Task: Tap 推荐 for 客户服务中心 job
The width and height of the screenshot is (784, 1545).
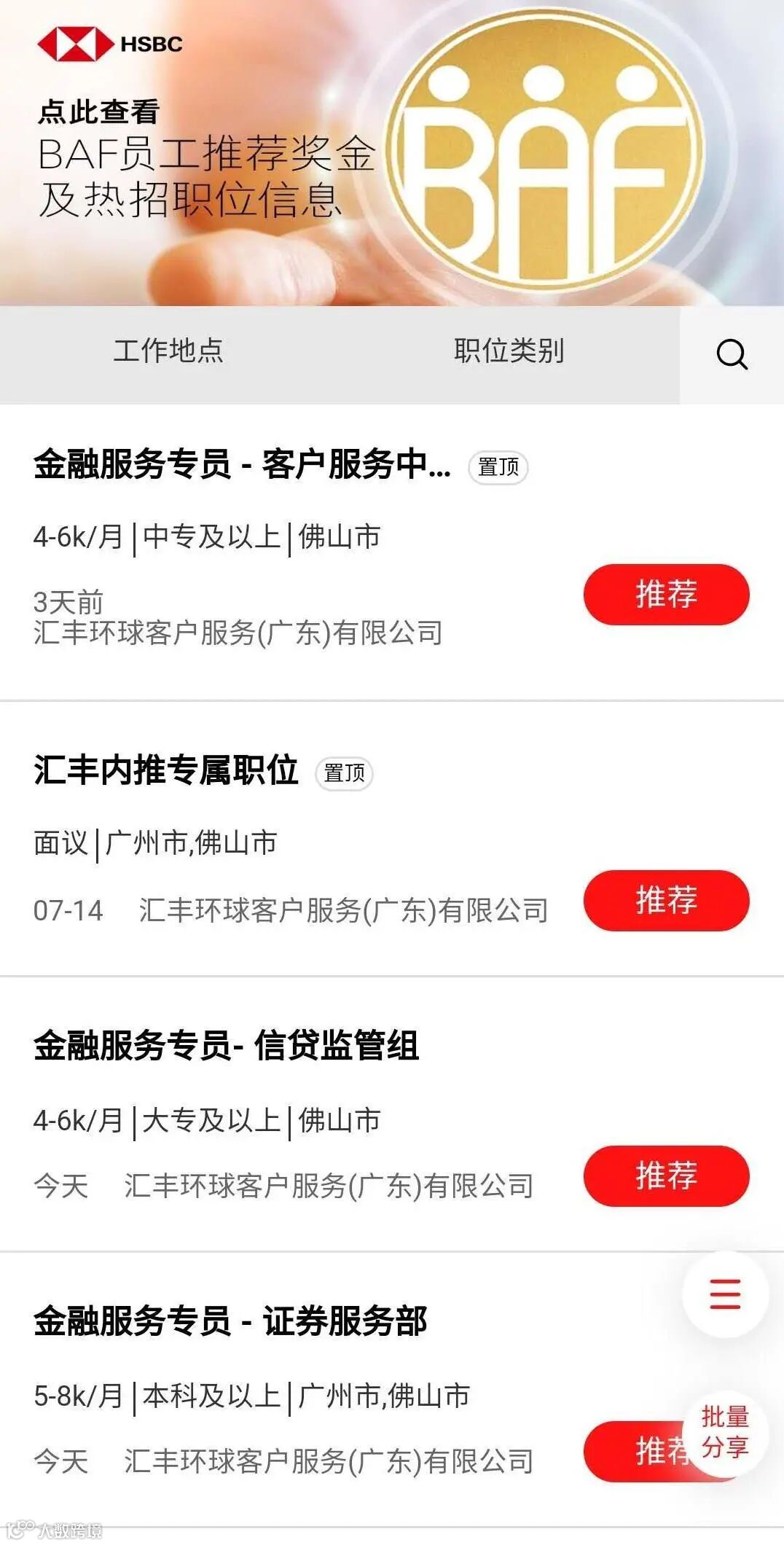Action: (x=666, y=594)
